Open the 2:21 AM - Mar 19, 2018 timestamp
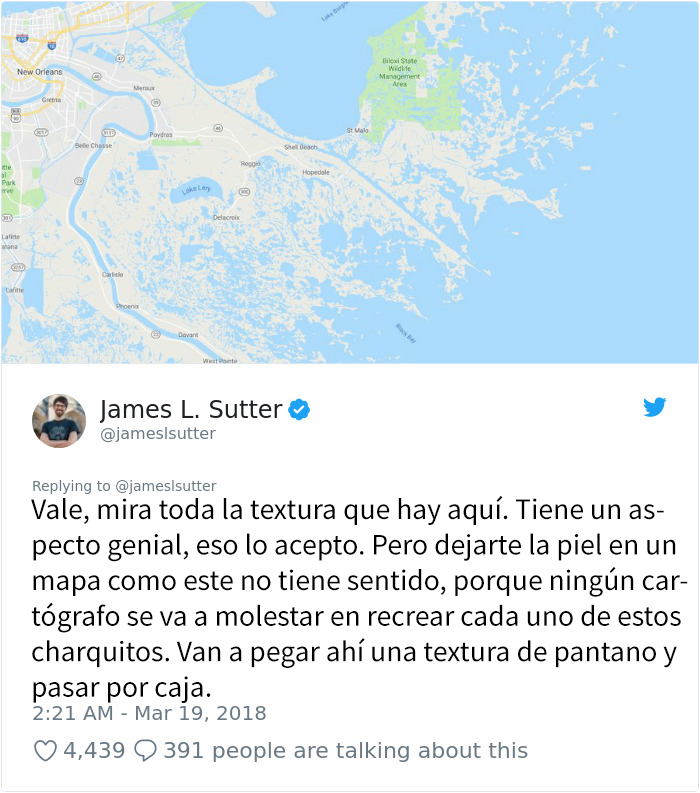Screen dimensions: 700x793 (x=149, y=713)
